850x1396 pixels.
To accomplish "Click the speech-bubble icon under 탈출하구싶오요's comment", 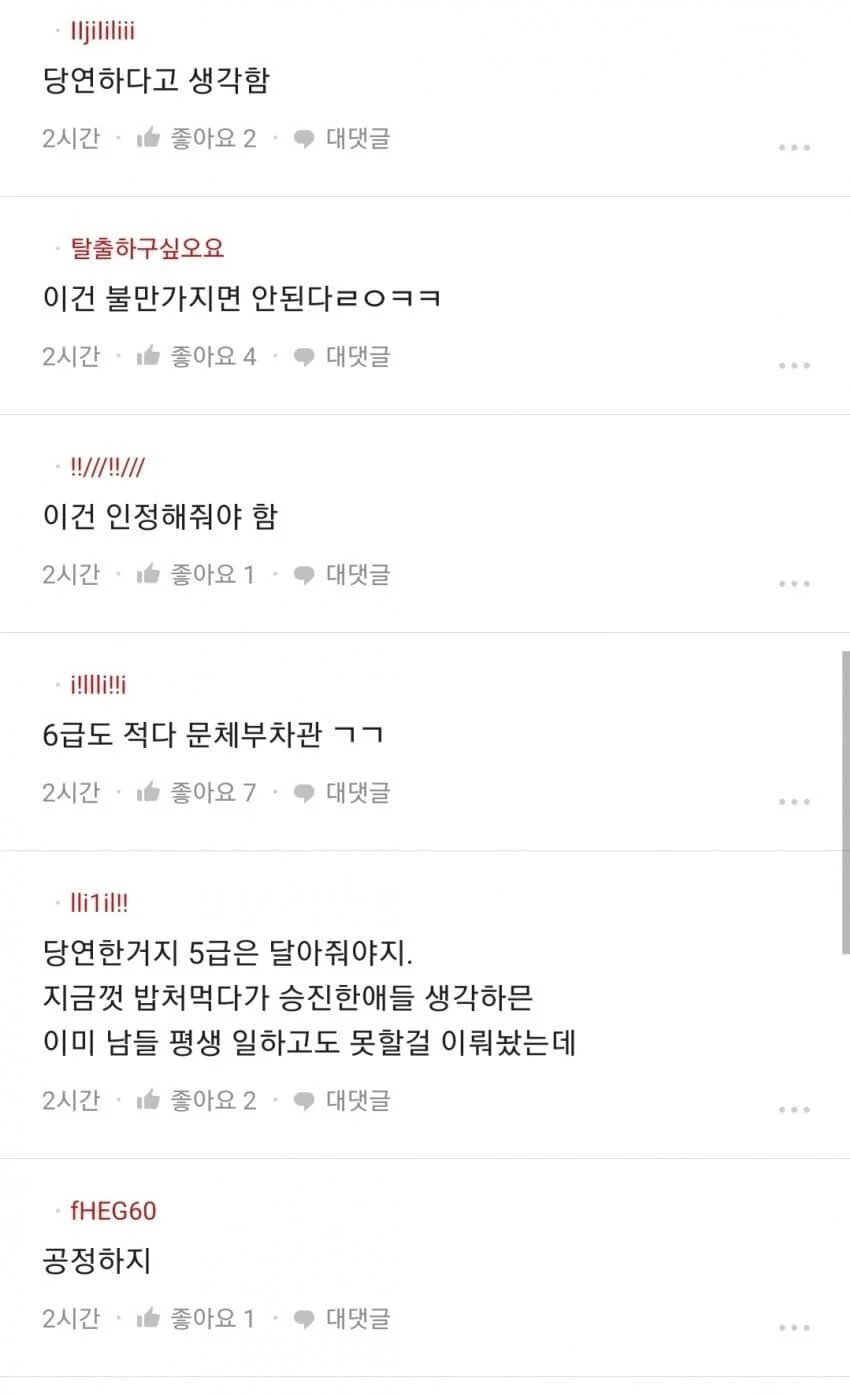I will (x=302, y=356).
